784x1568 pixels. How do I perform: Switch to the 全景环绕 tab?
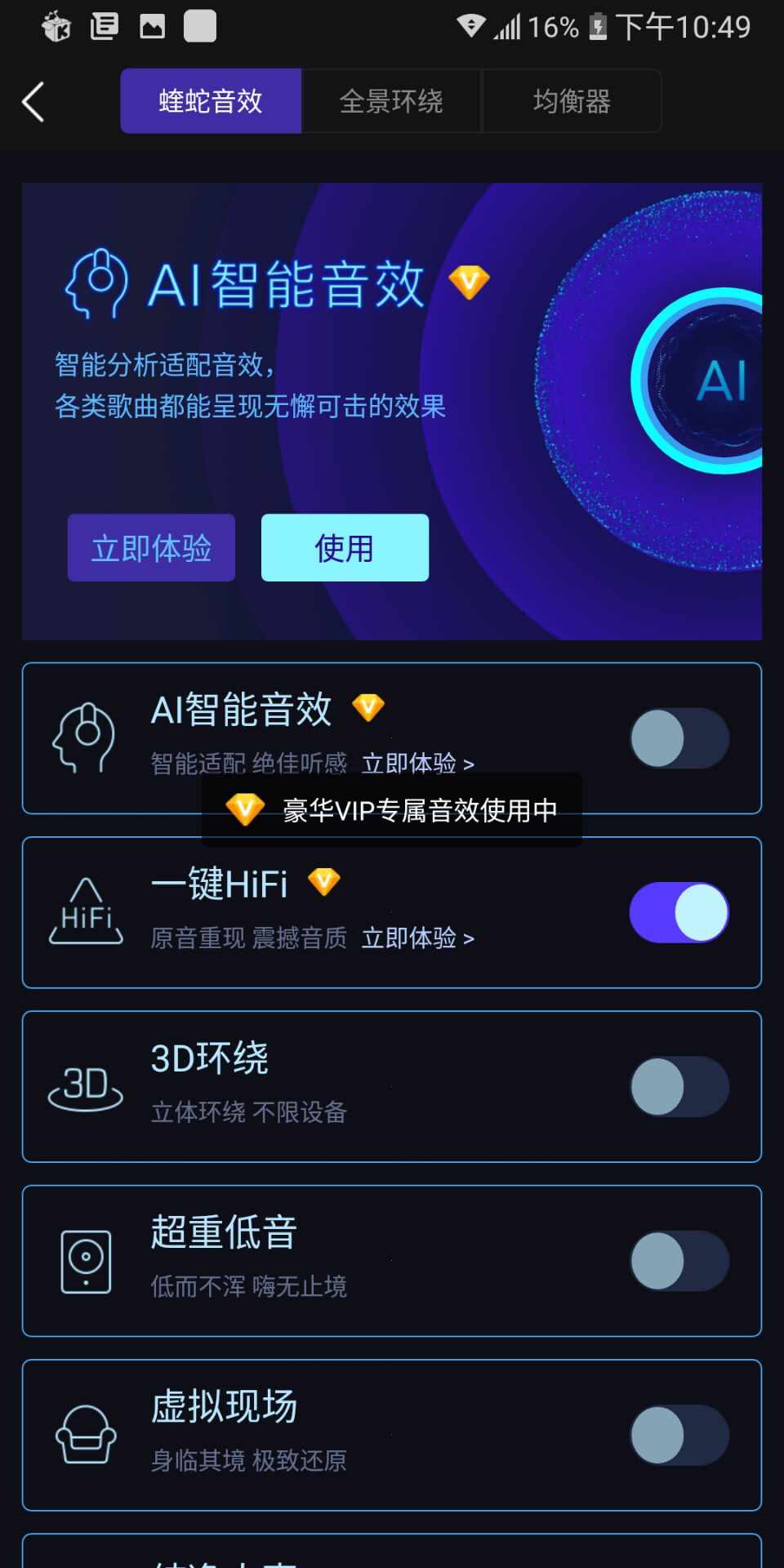click(391, 101)
